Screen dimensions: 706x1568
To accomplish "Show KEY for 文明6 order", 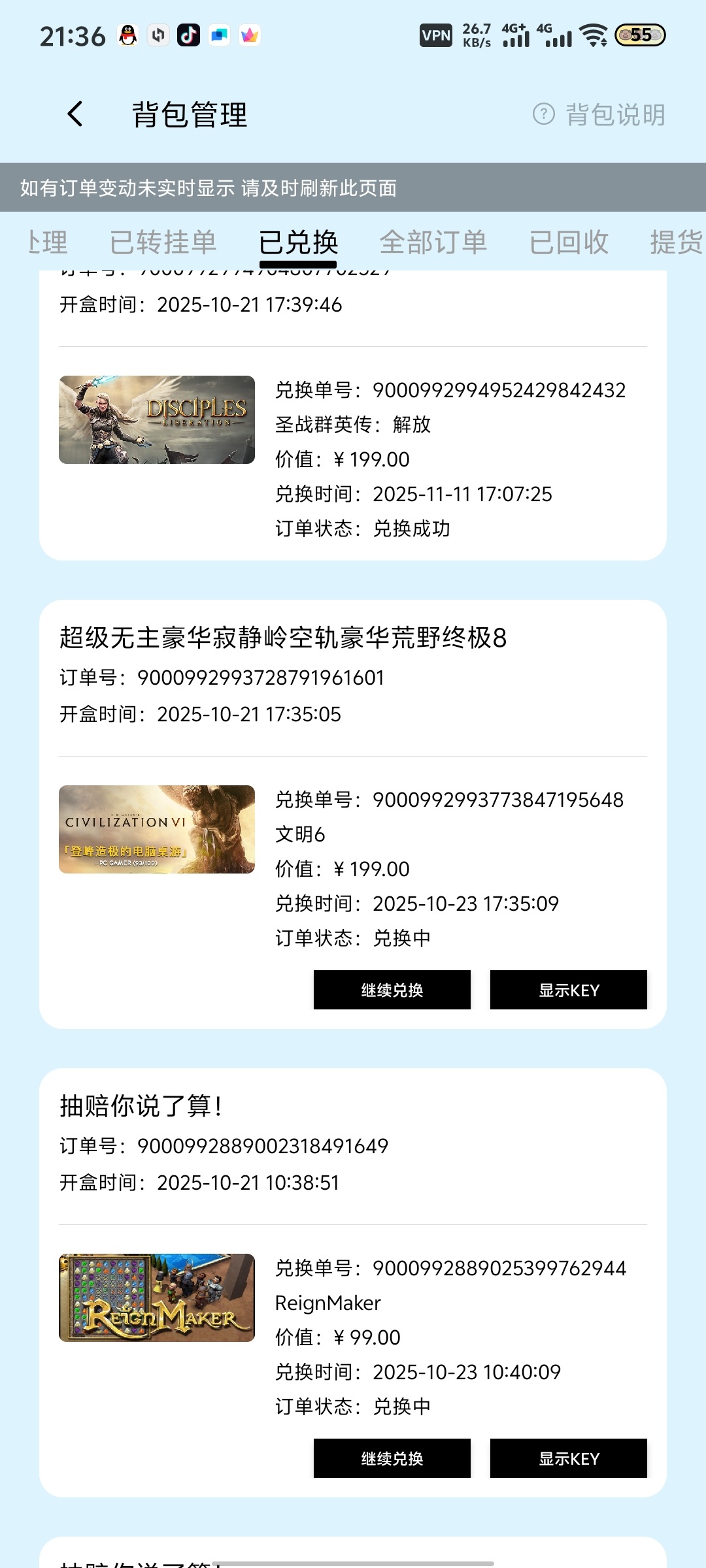I will (x=569, y=990).
